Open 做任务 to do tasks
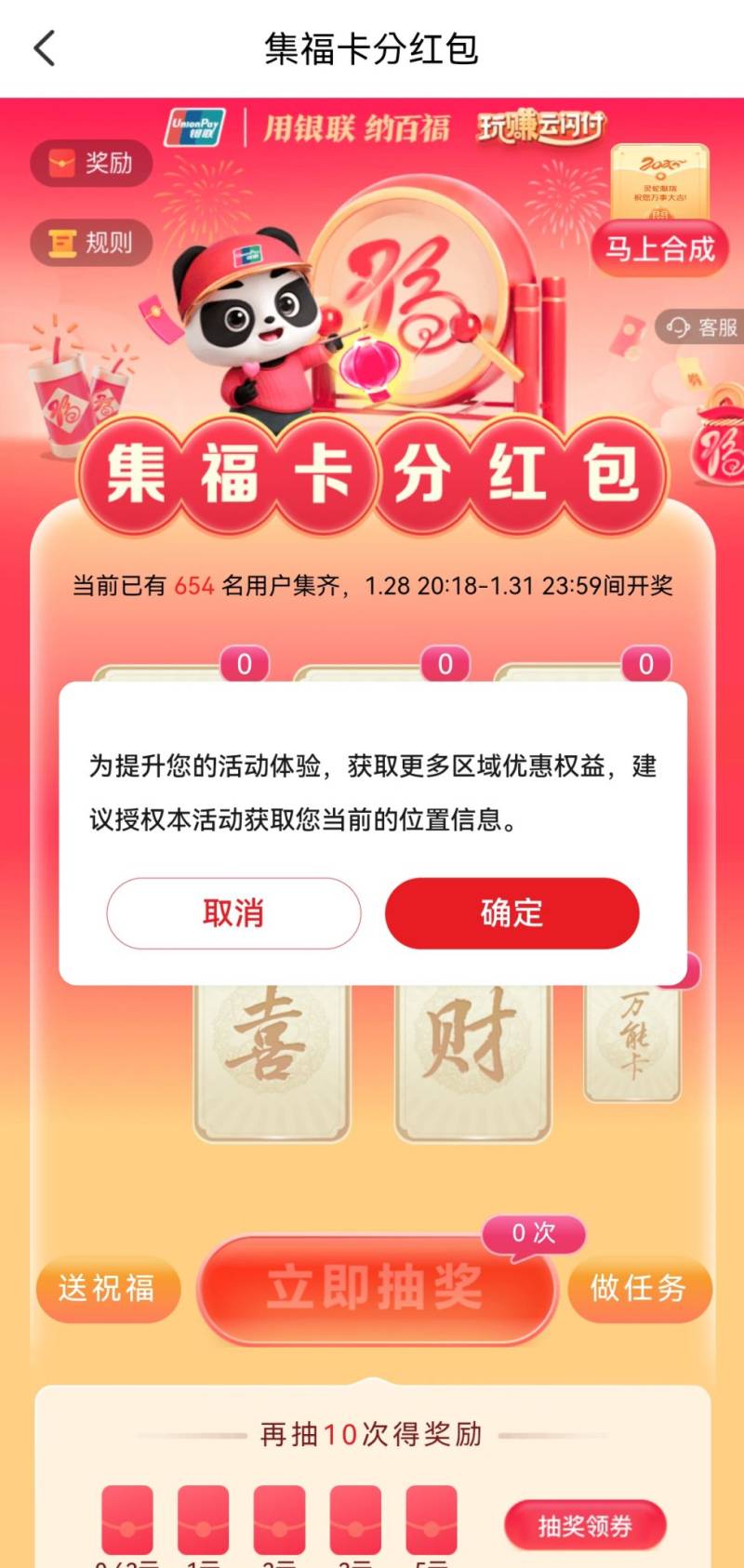This screenshot has width=744, height=1568. pos(639,1289)
